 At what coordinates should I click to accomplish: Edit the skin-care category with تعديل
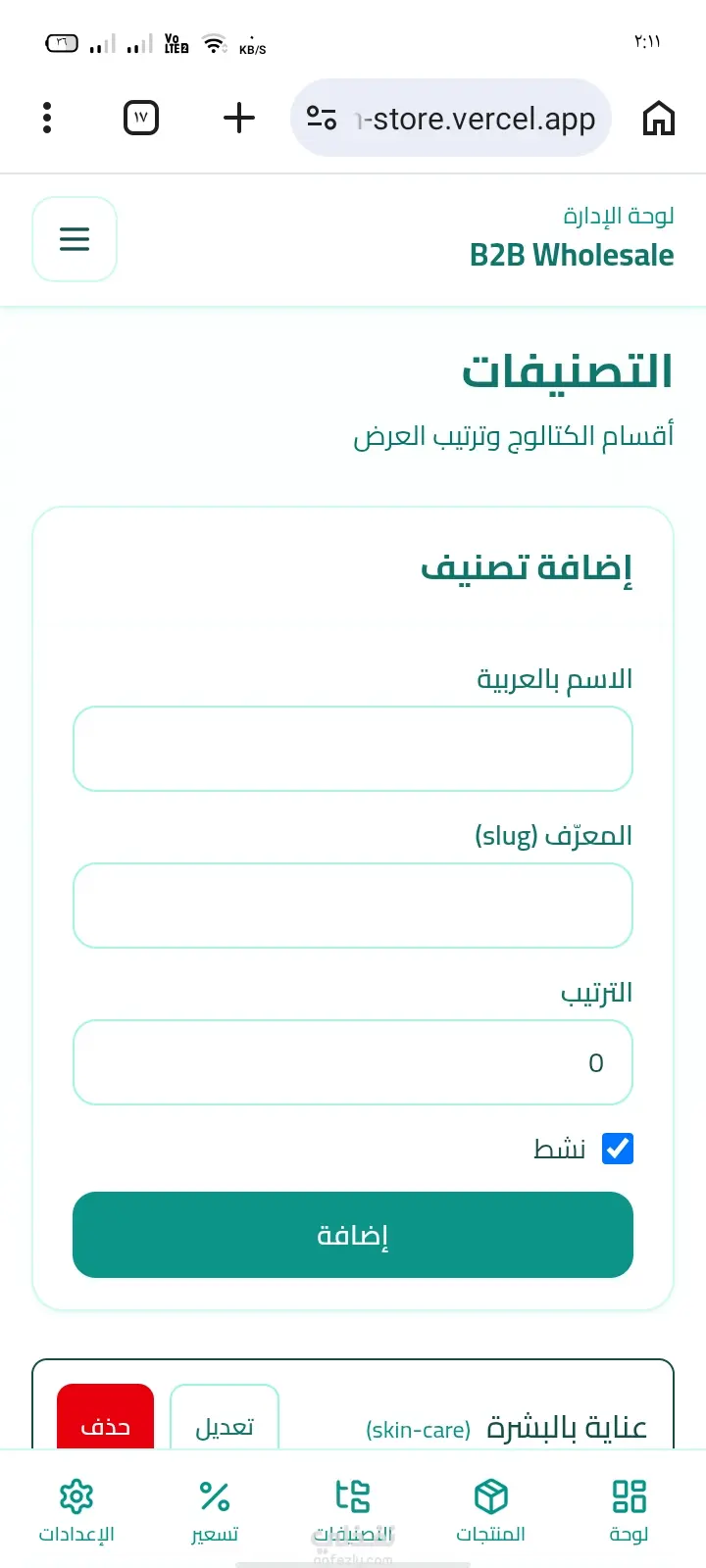coord(225,1418)
